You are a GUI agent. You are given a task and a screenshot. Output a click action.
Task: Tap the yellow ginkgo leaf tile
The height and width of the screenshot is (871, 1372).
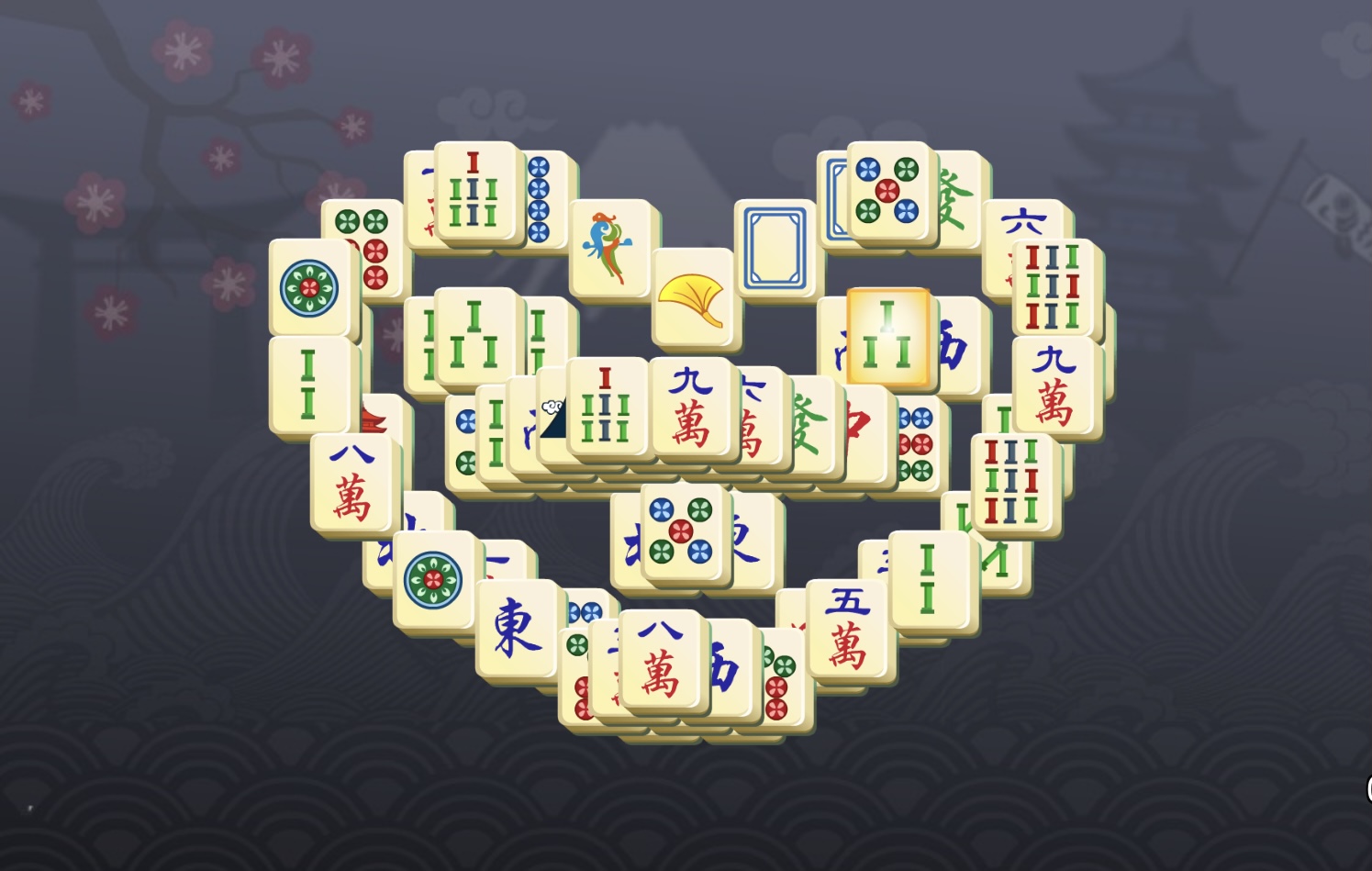pos(693,298)
